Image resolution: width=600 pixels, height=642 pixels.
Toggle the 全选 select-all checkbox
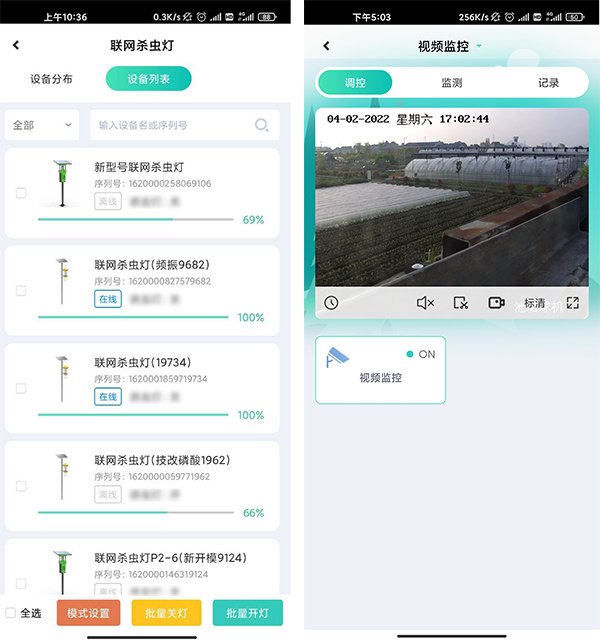point(11,613)
